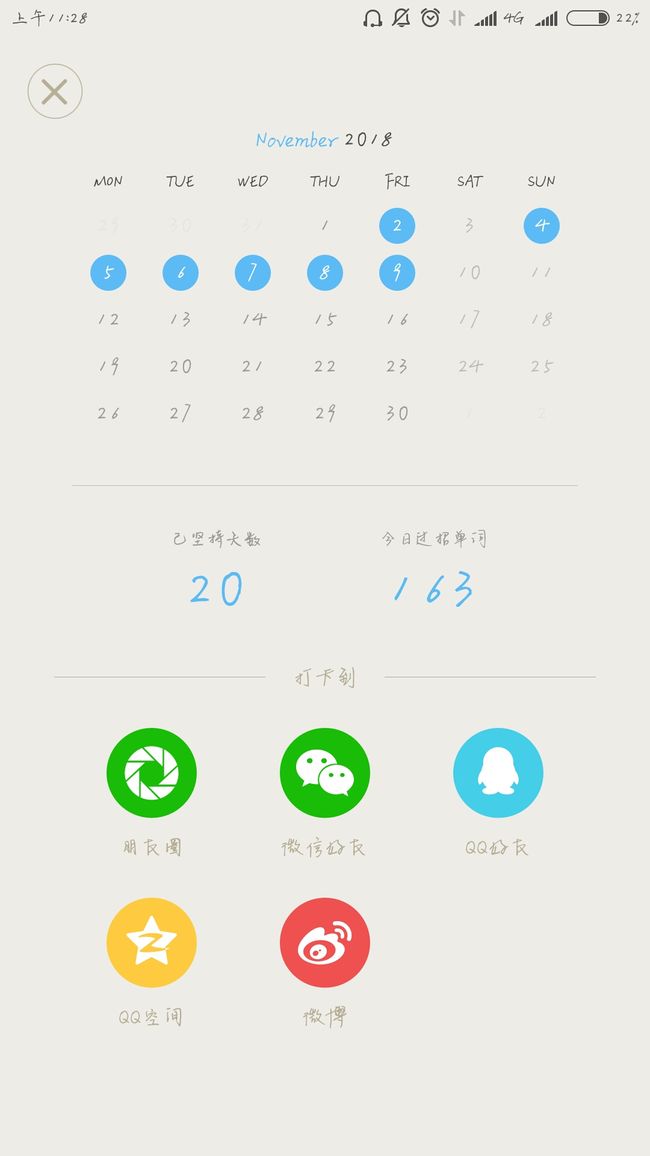Screen dimensions: 650x1156
Task: Share check-in to WeChat Moments (朋友圈)
Action: click(x=151, y=773)
